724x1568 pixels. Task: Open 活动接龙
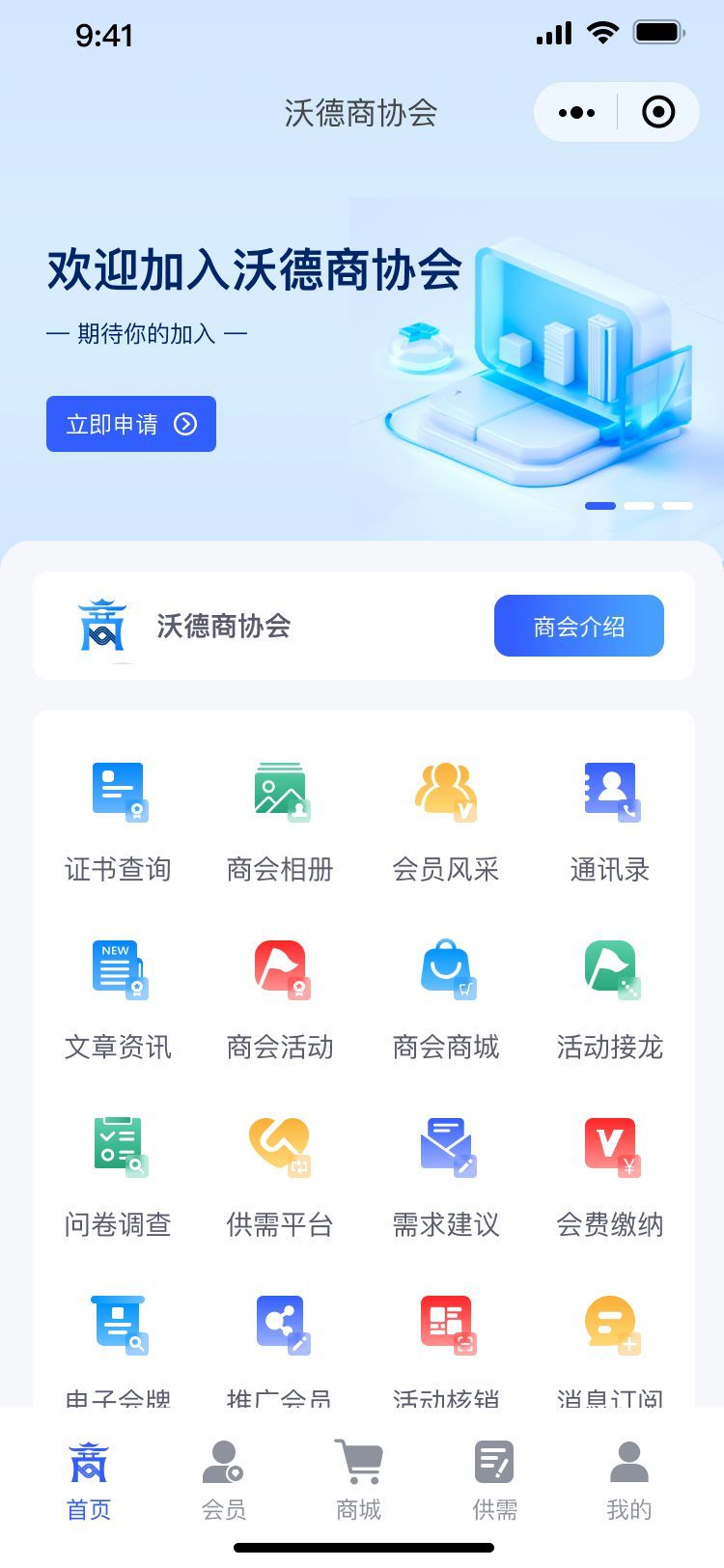pyautogui.click(x=610, y=999)
